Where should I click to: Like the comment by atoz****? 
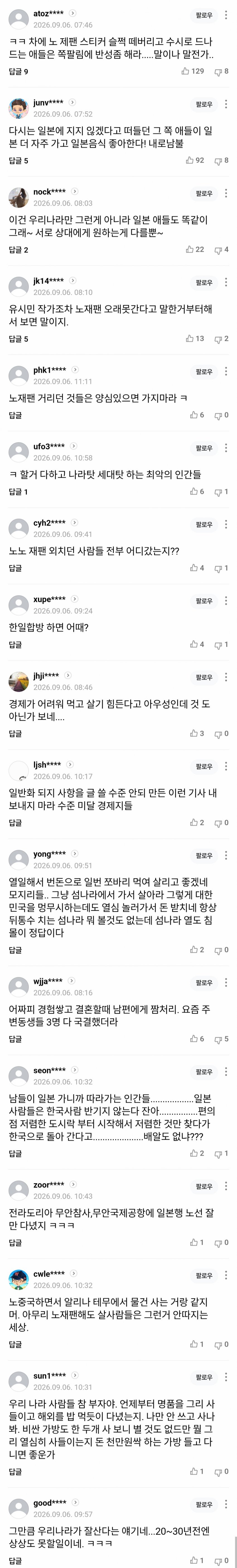tap(193, 71)
